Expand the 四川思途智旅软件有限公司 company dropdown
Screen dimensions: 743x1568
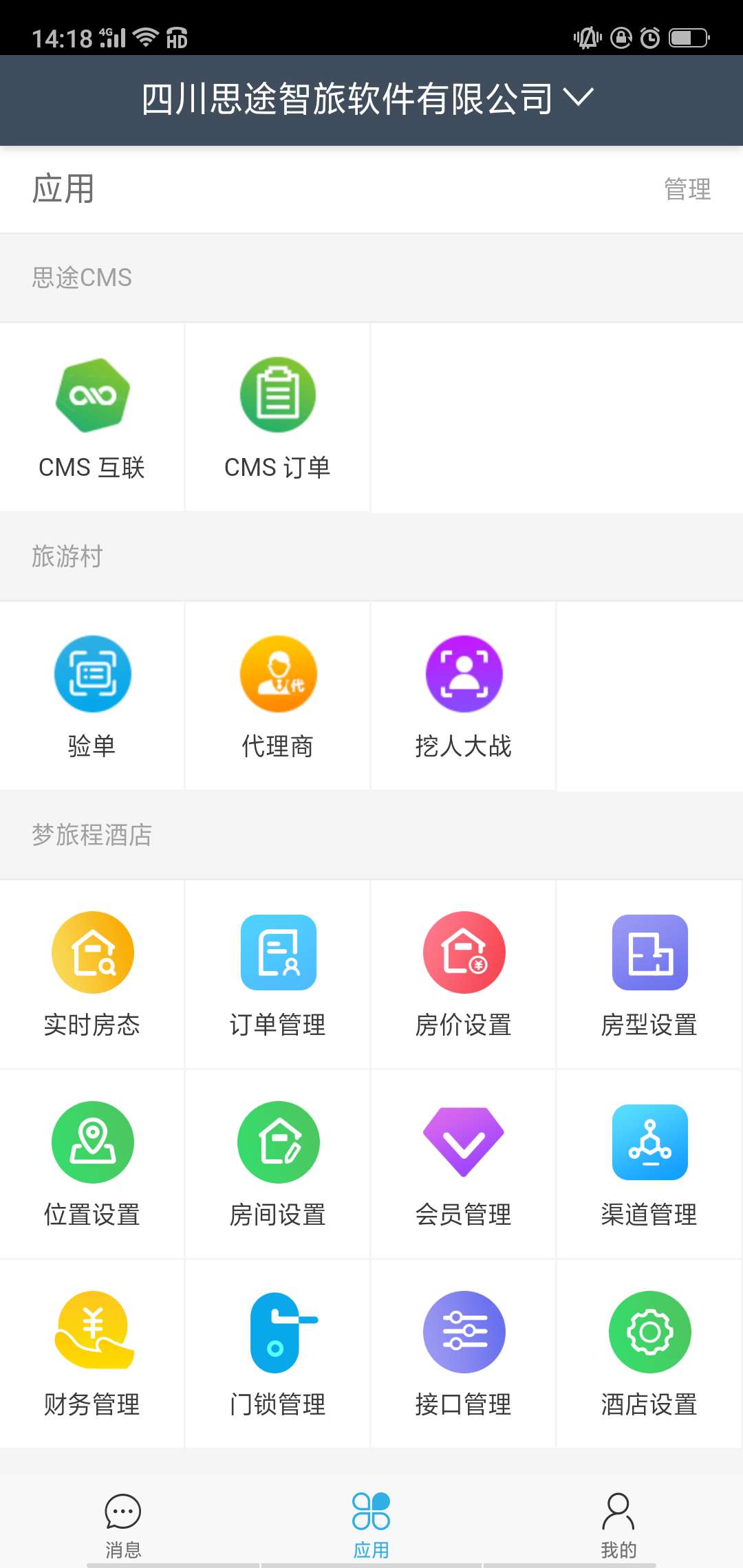click(368, 99)
